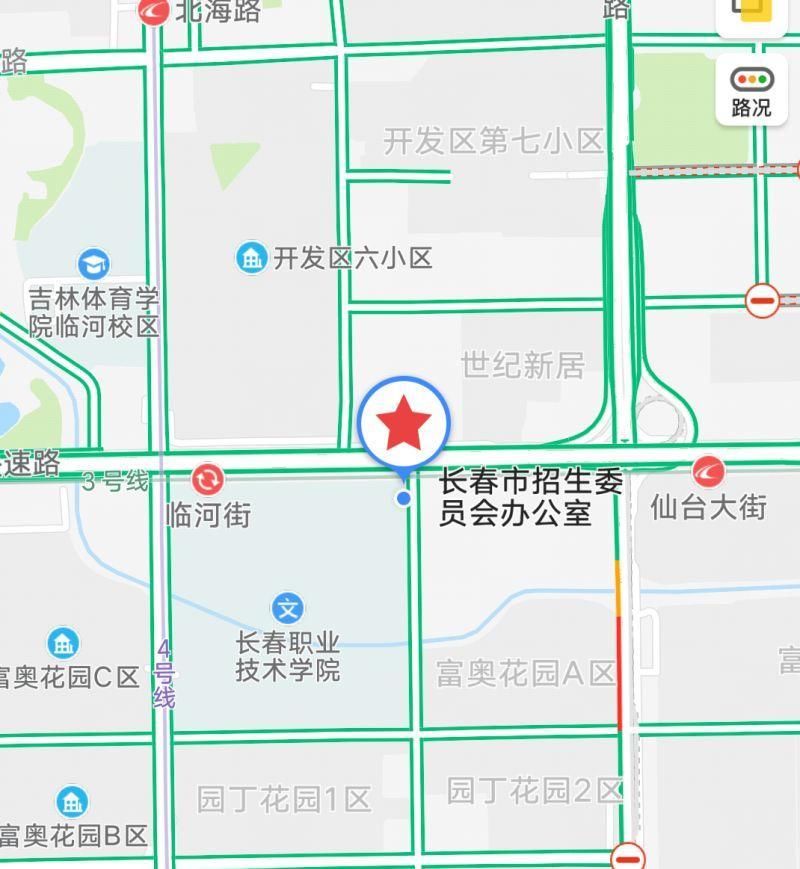
Task: Select the school icon at 开发区六小区
Action: coord(250,255)
